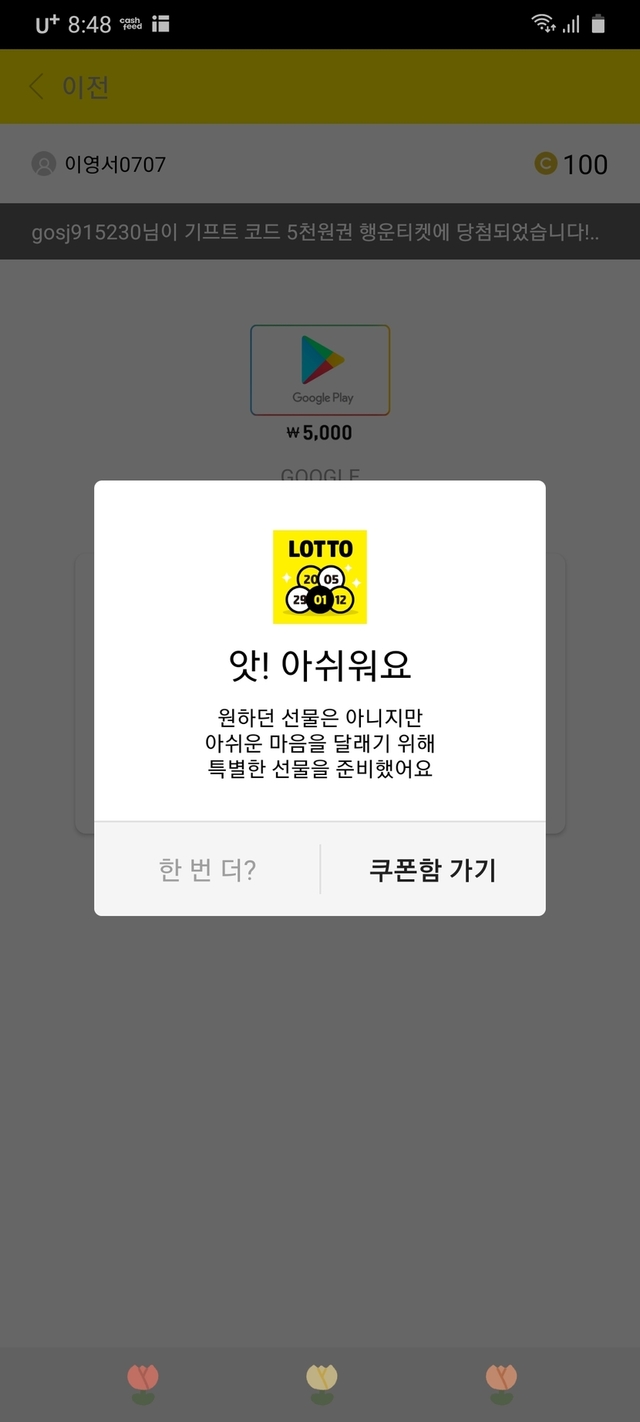Go to coupon box via '쿠폰함 가기'
Image resolution: width=640 pixels, height=1422 pixels.
[433, 869]
